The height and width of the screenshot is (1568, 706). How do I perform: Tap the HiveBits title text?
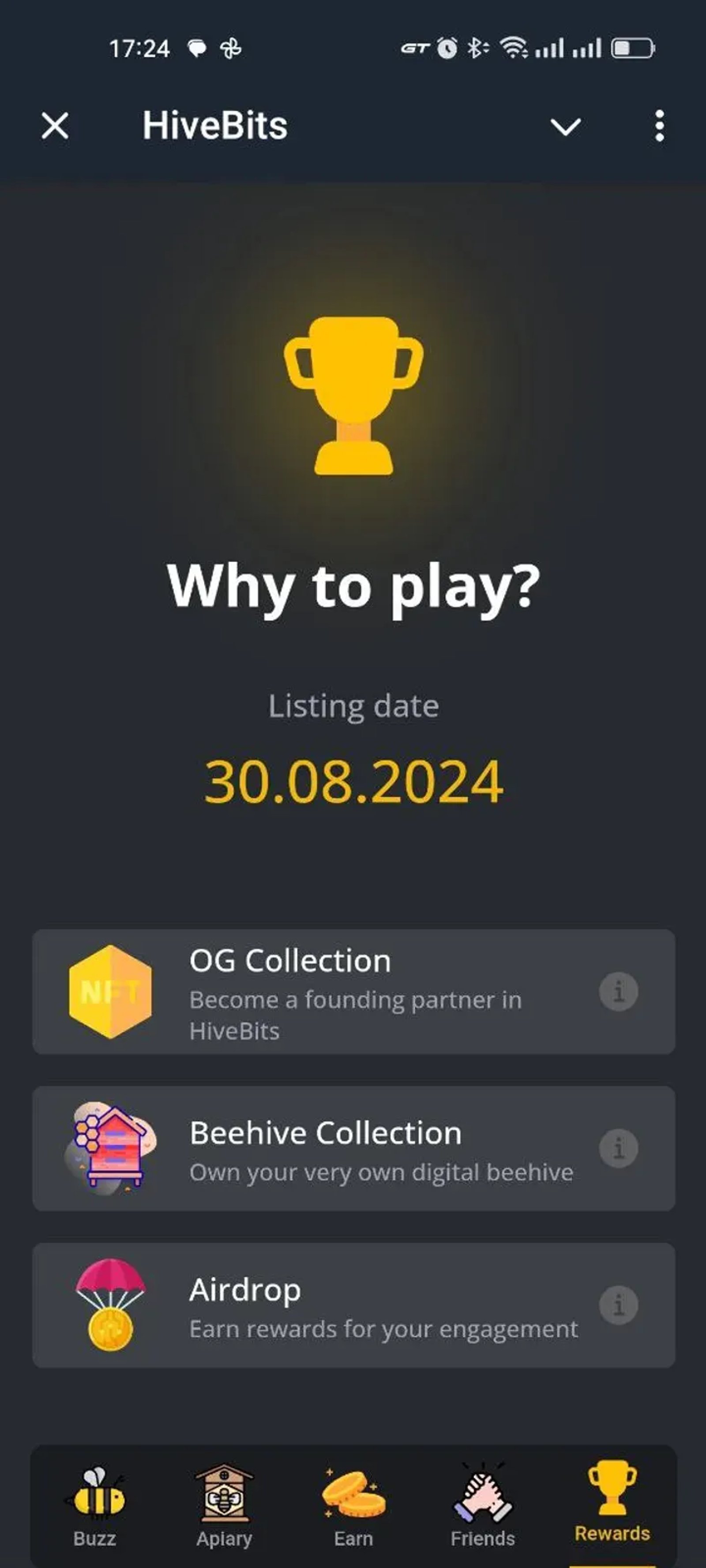click(x=214, y=126)
